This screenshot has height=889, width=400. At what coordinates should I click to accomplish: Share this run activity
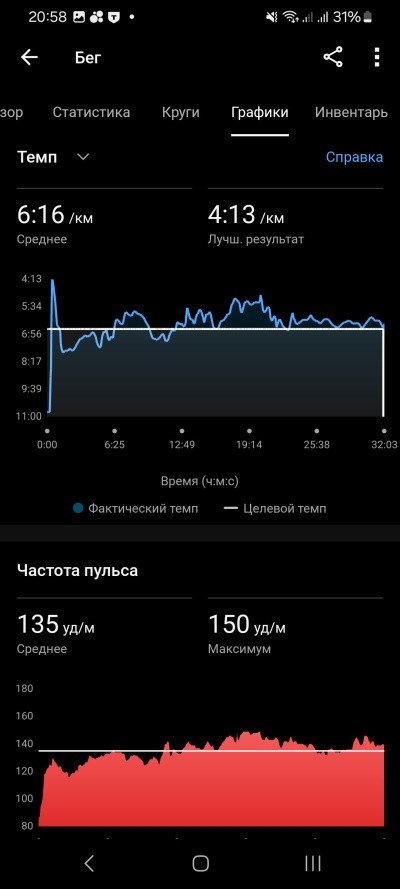[x=333, y=57]
